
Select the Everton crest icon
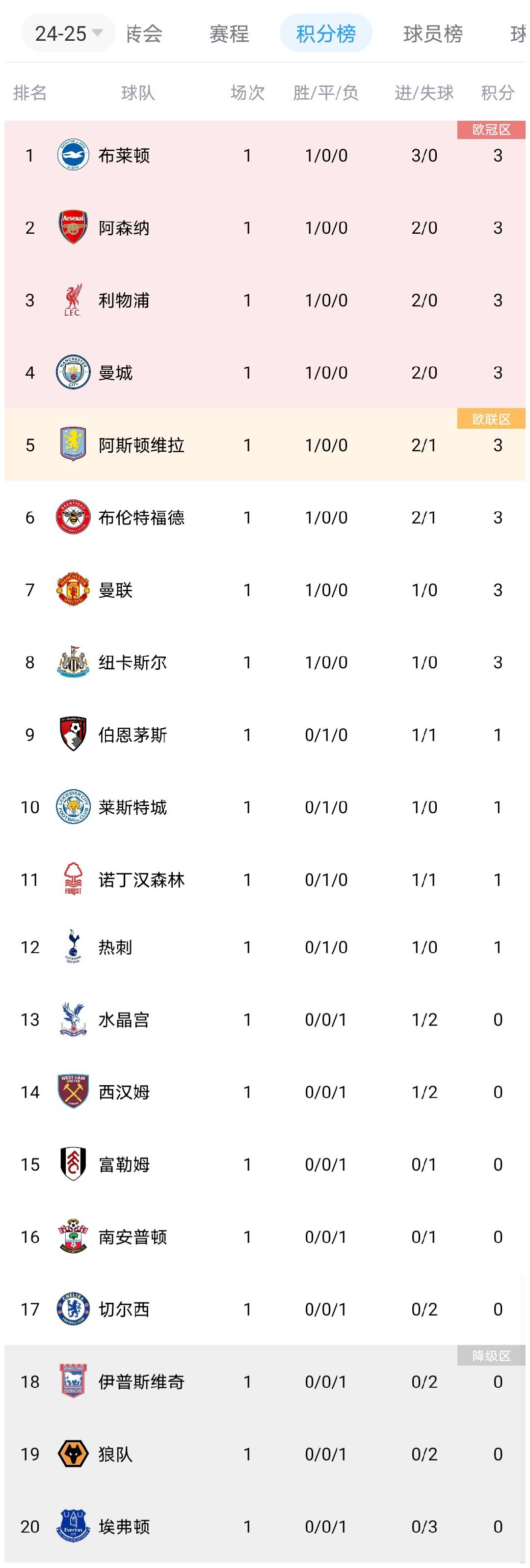coord(73,1525)
